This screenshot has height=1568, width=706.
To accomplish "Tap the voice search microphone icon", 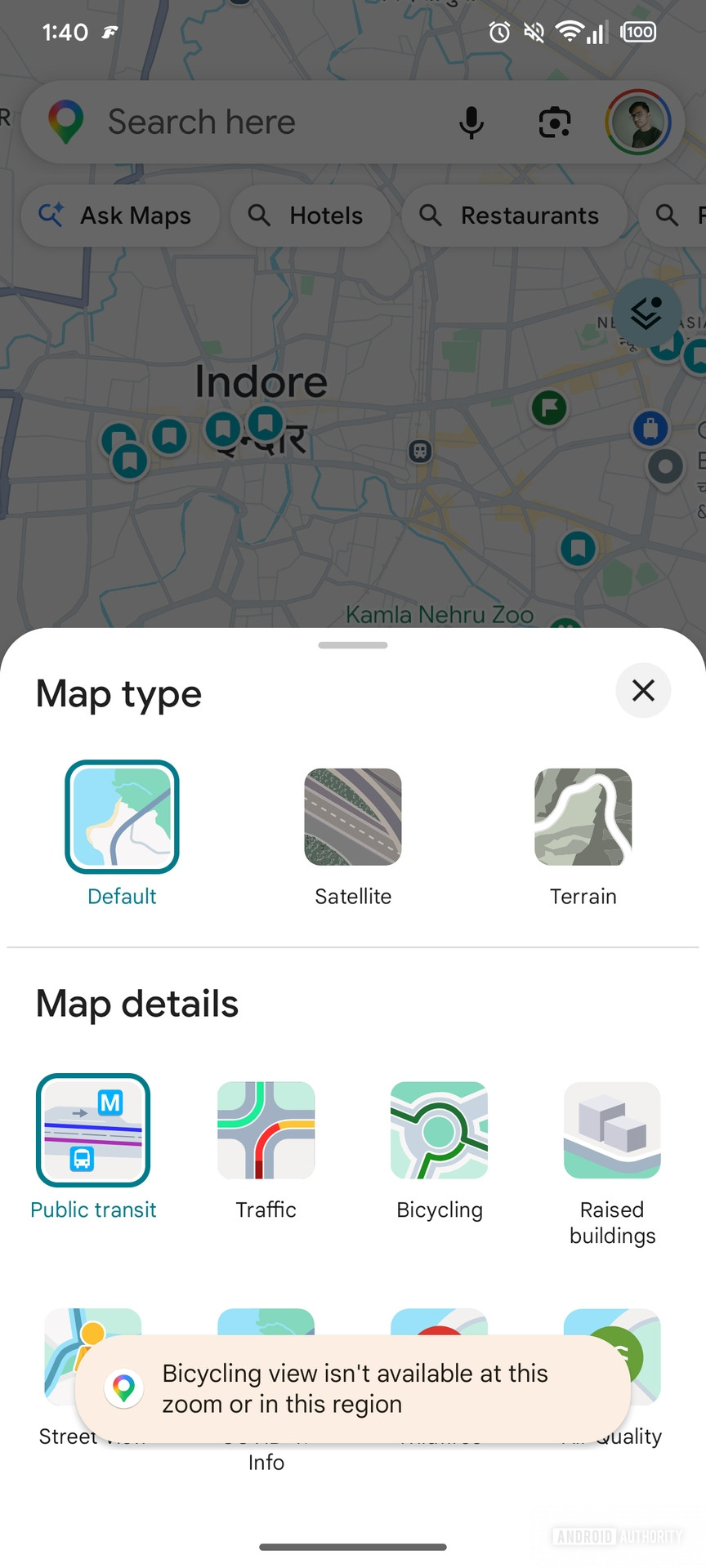I will [471, 122].
